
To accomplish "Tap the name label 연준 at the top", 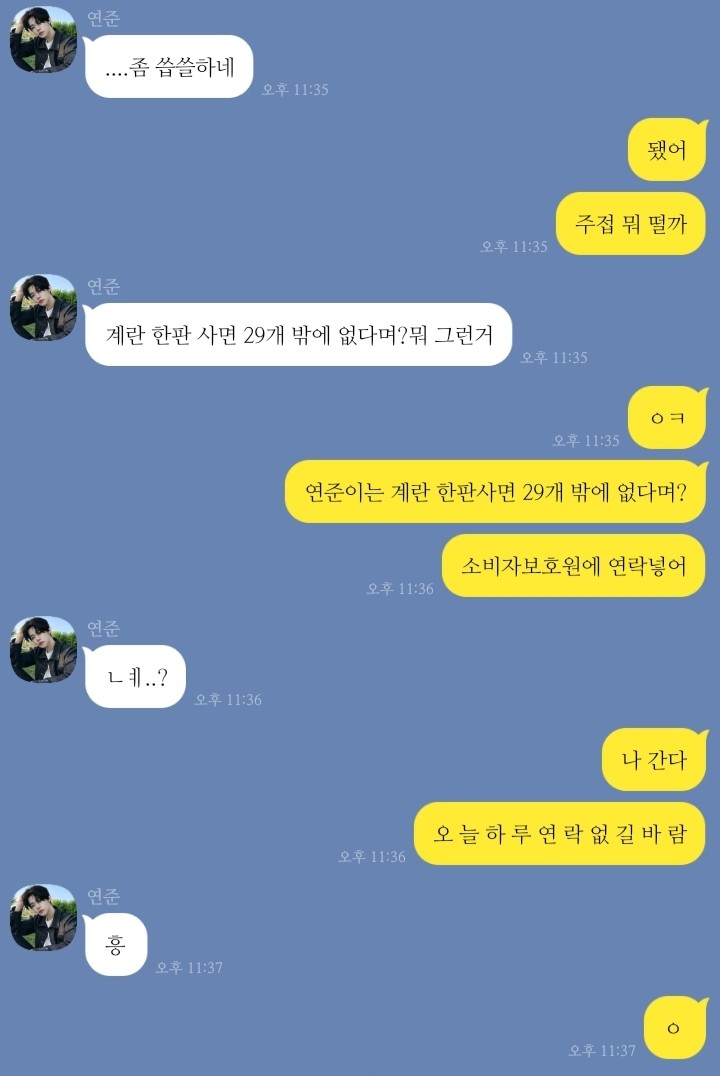I will point(105,15).
